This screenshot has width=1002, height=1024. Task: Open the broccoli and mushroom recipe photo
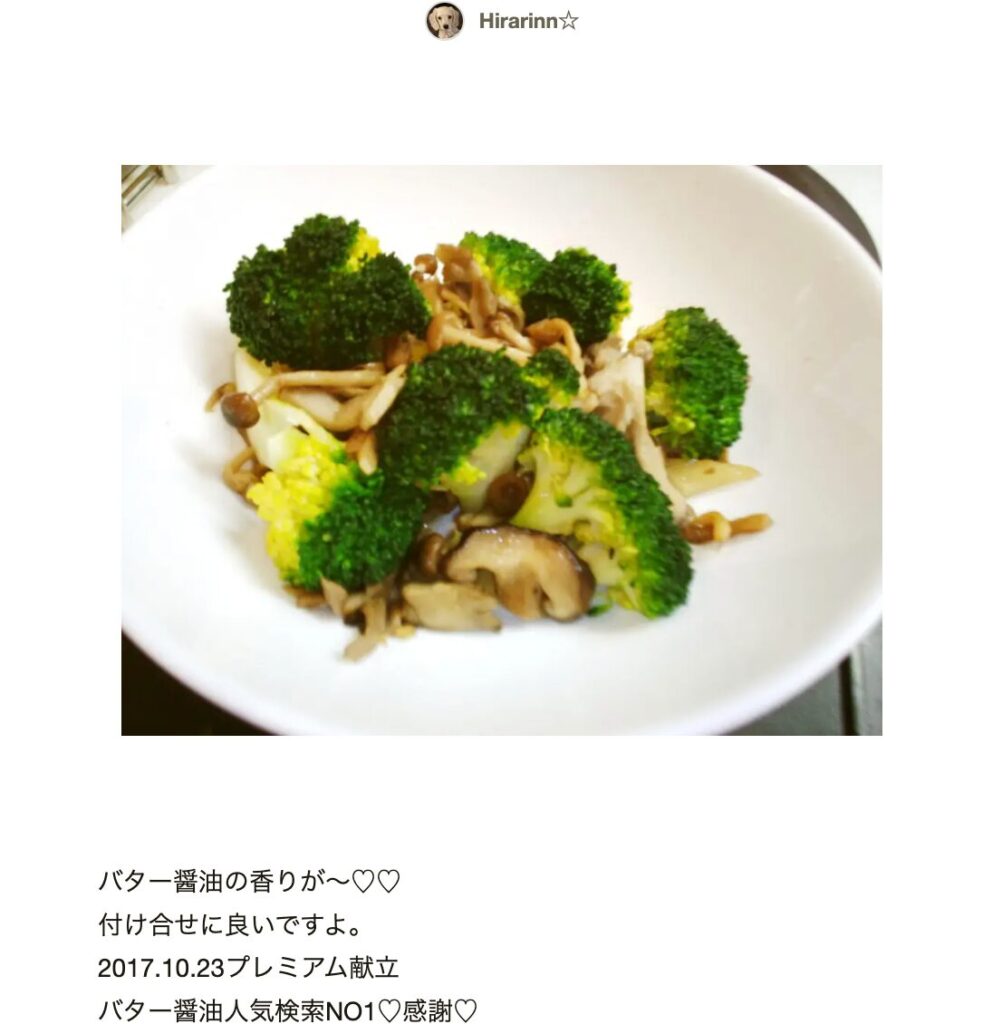pos(501,450)
